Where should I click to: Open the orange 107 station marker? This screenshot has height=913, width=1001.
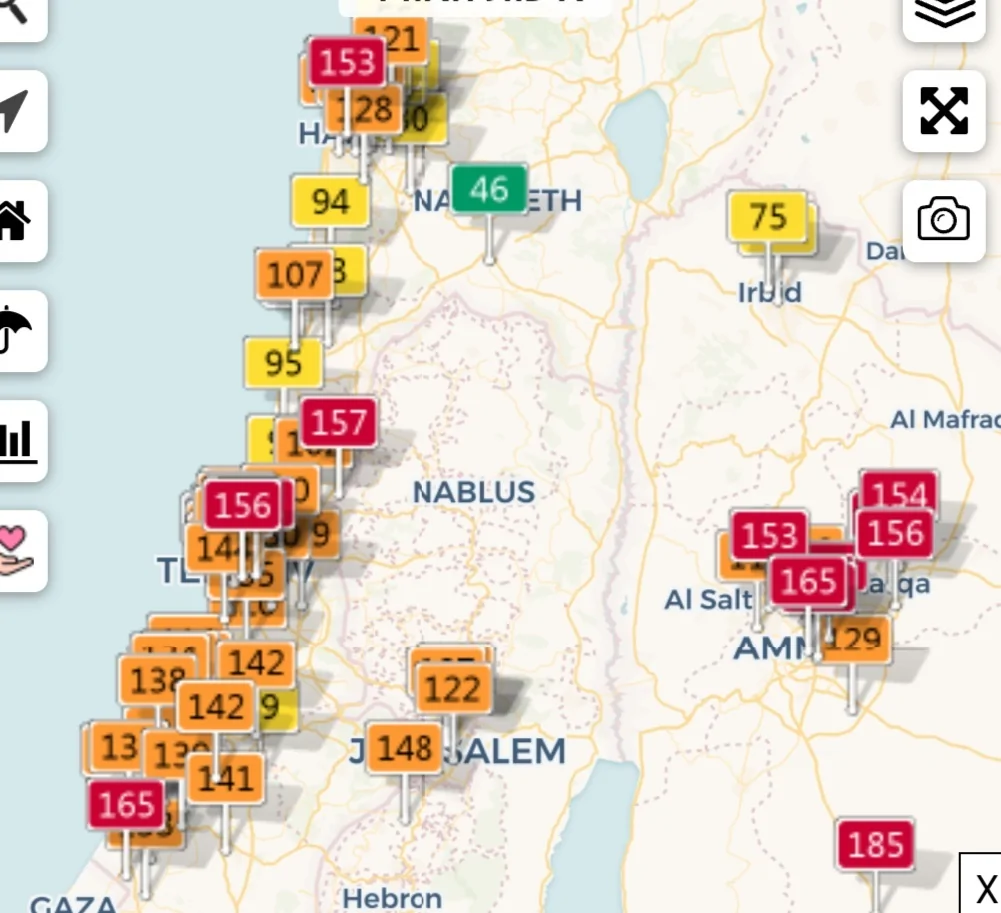click(x=294, y=274)
